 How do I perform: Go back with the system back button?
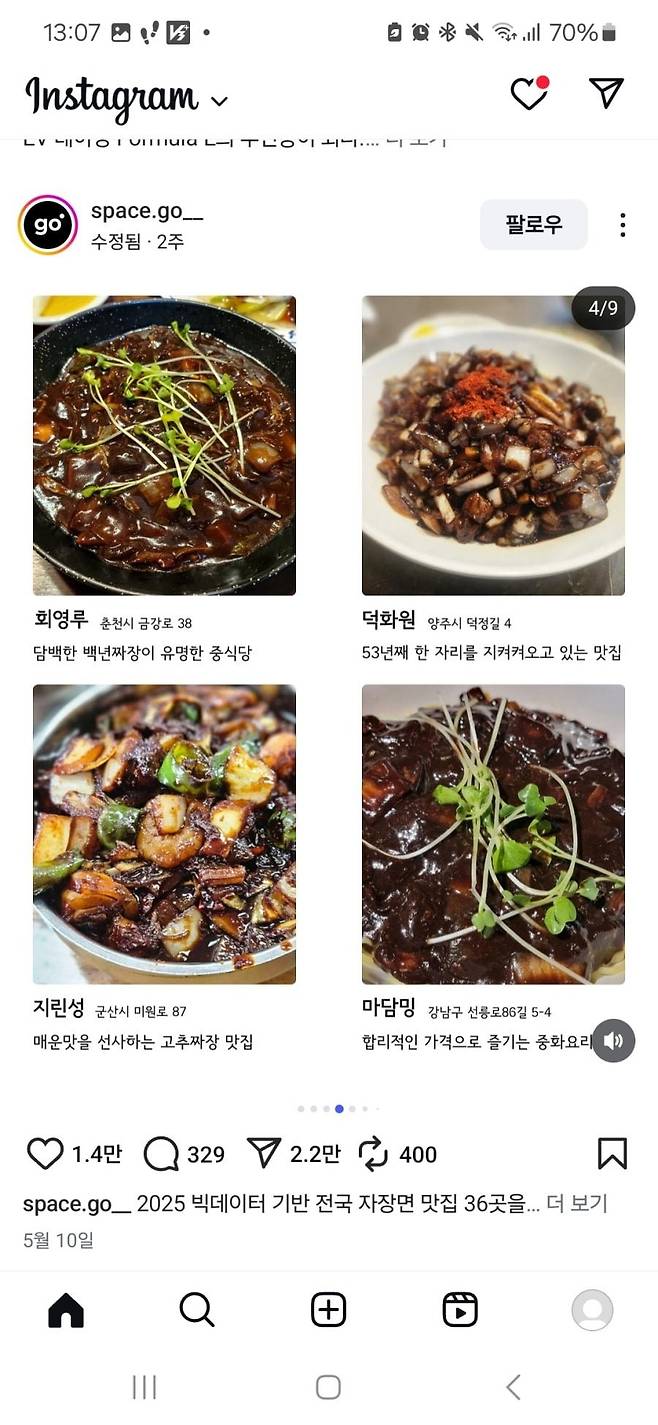[x=513, y=1387]
